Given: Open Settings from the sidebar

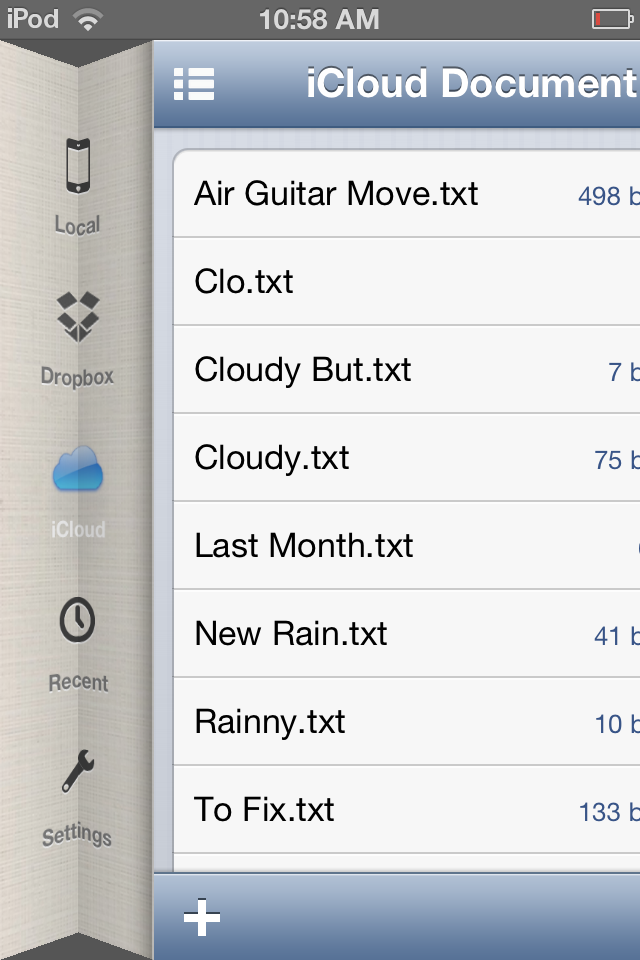Looking at the screenshot, I should (x=77, y=795).
